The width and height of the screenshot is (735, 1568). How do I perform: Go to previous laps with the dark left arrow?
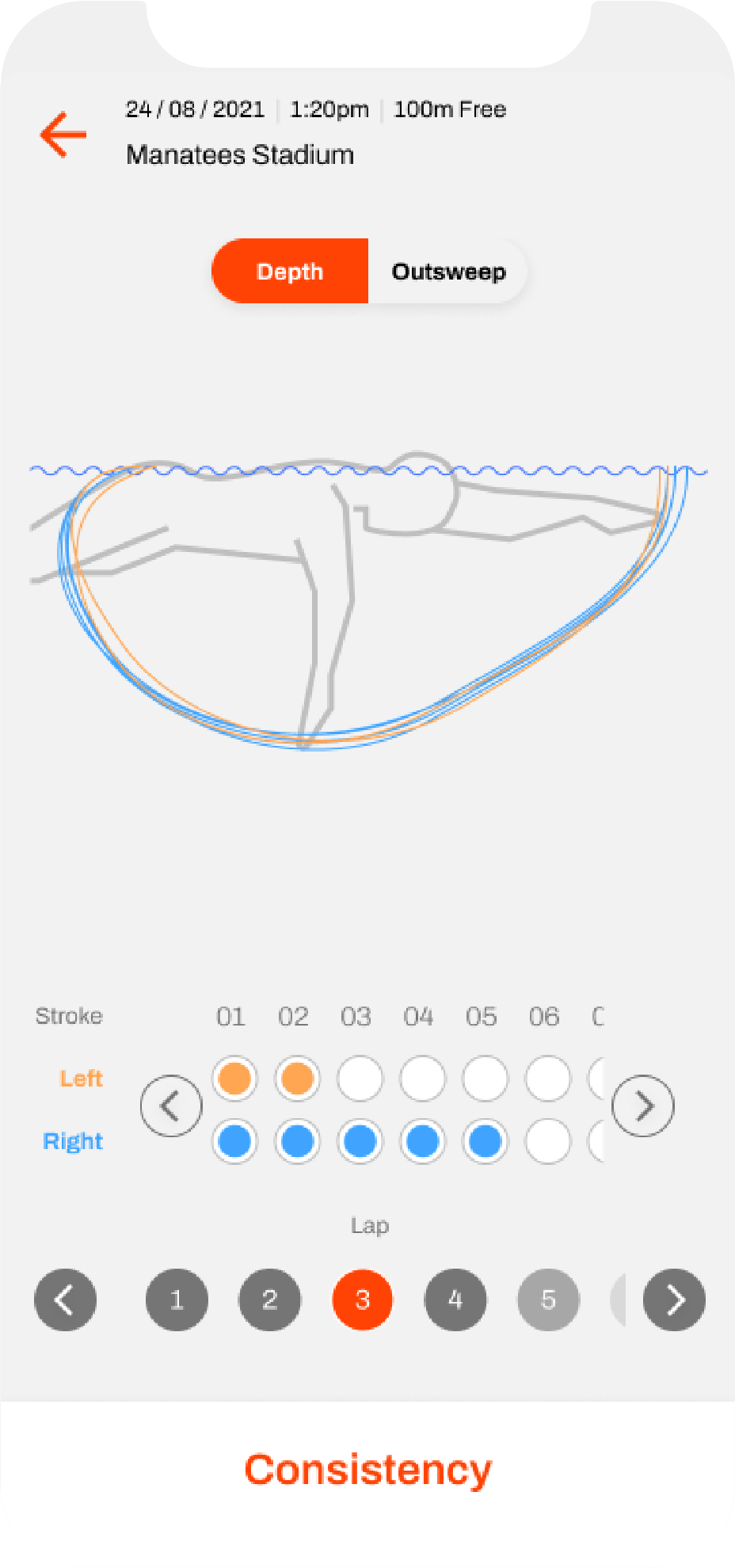tap(65, 1300)
